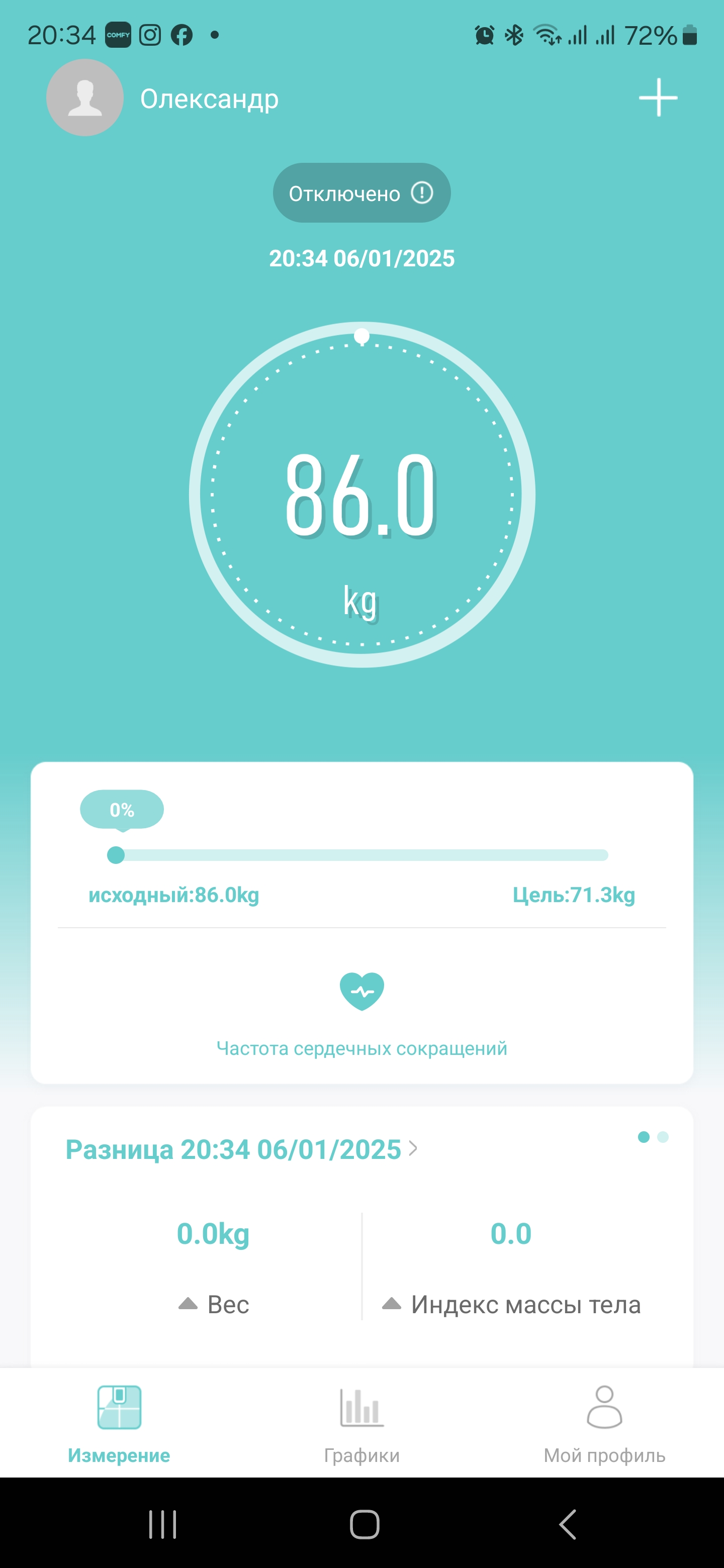The height and width of the screenshot is (1568, 724).
Task: Open Олександр's profile avatar
Action: point(85,97)
